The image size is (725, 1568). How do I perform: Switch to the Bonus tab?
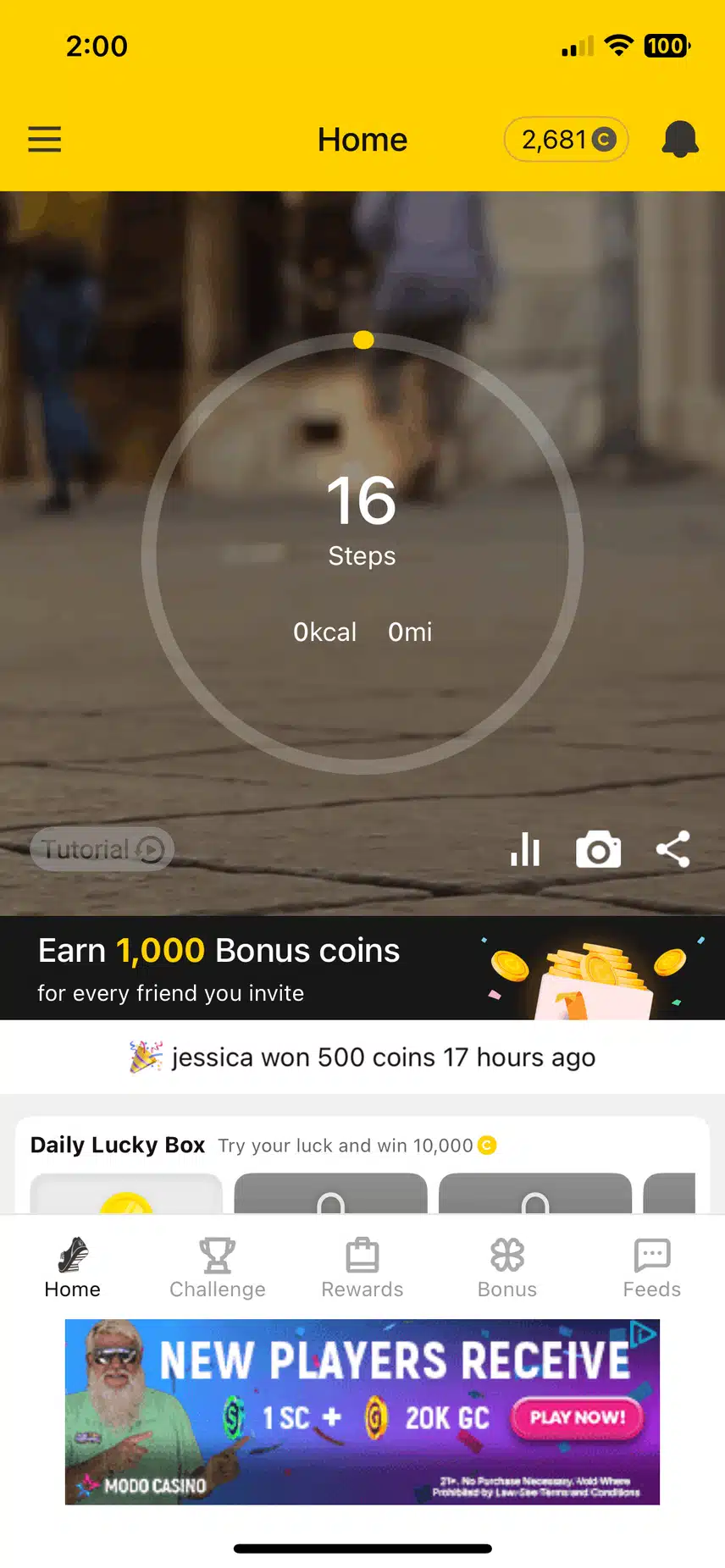point(507,1268)
